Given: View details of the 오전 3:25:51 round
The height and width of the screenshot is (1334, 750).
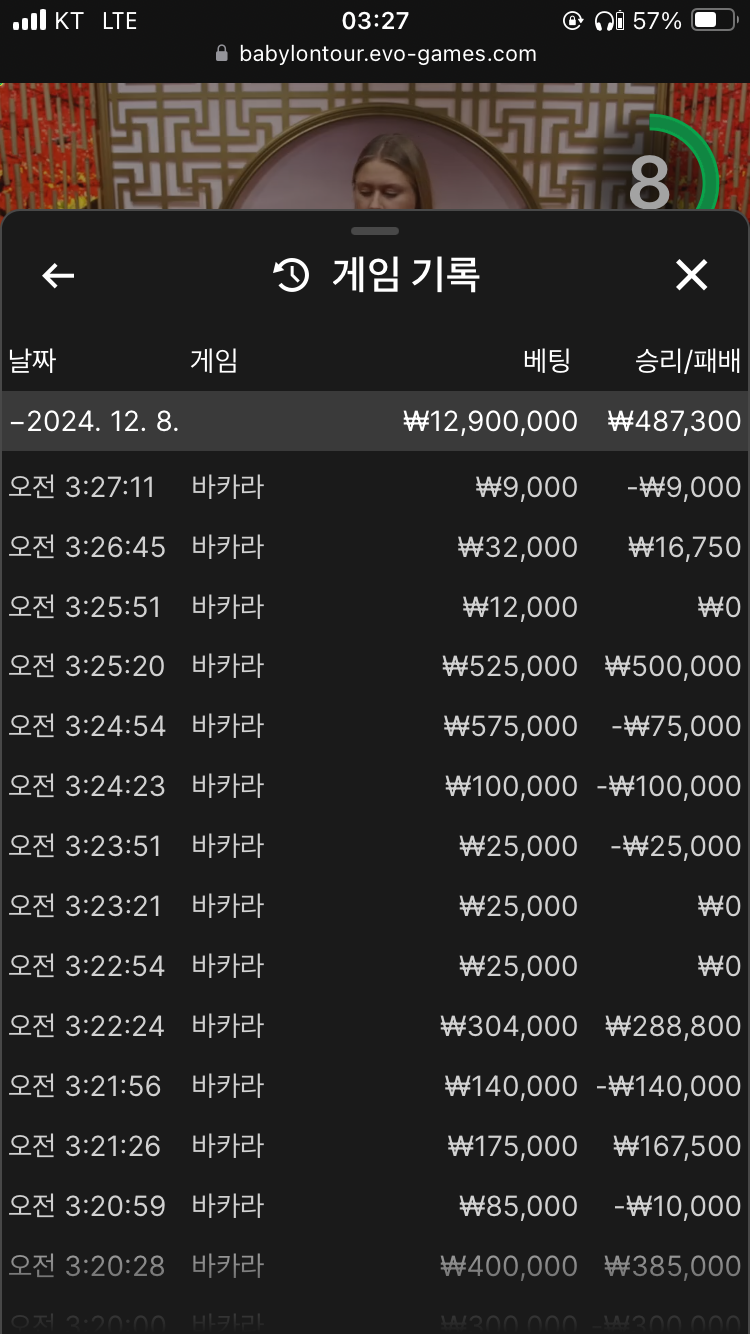Looking at the screenshot, I should [375, 607].
